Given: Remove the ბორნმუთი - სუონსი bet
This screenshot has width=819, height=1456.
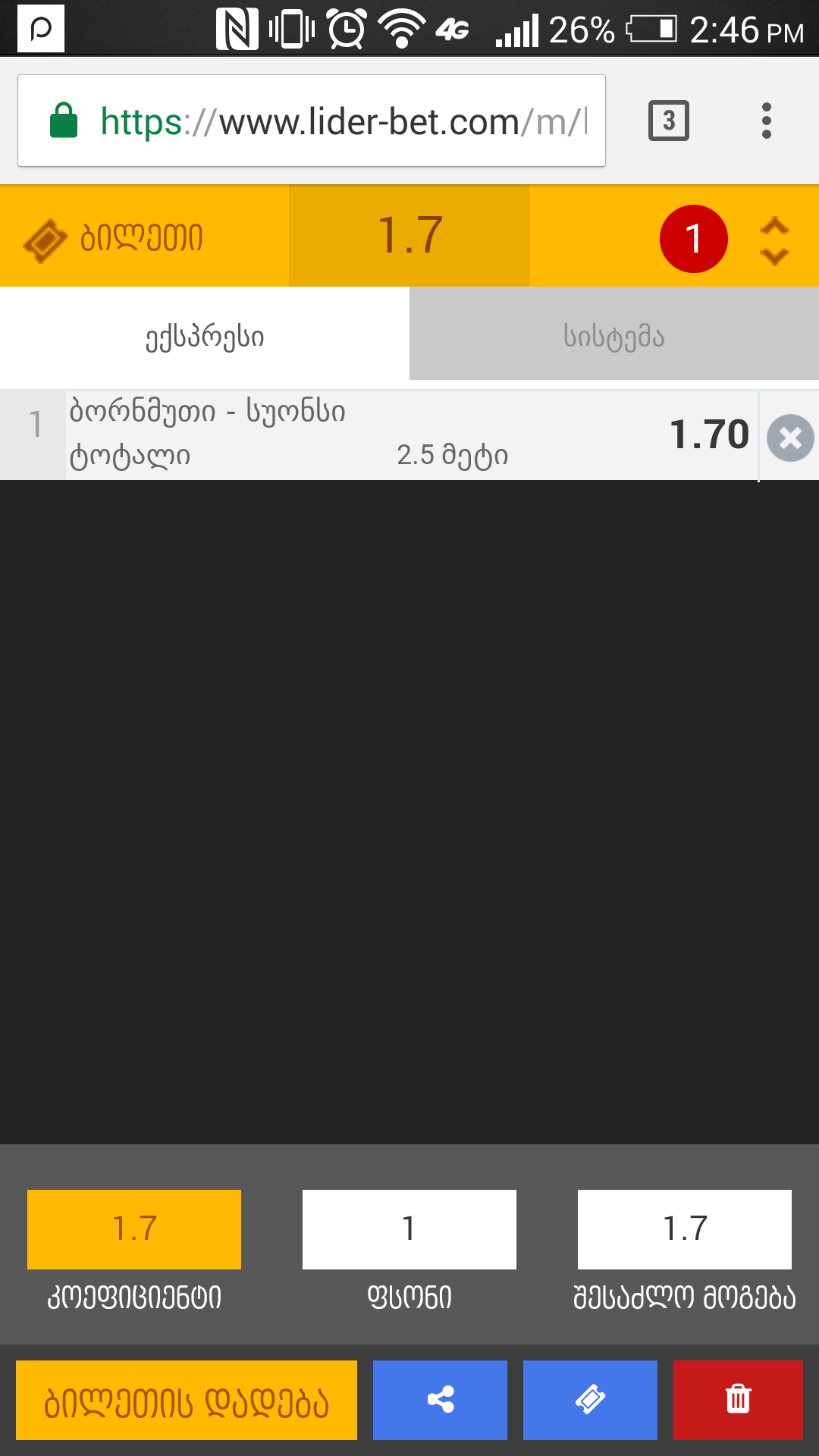Looking at the screenshot, I should coord(790,438).
